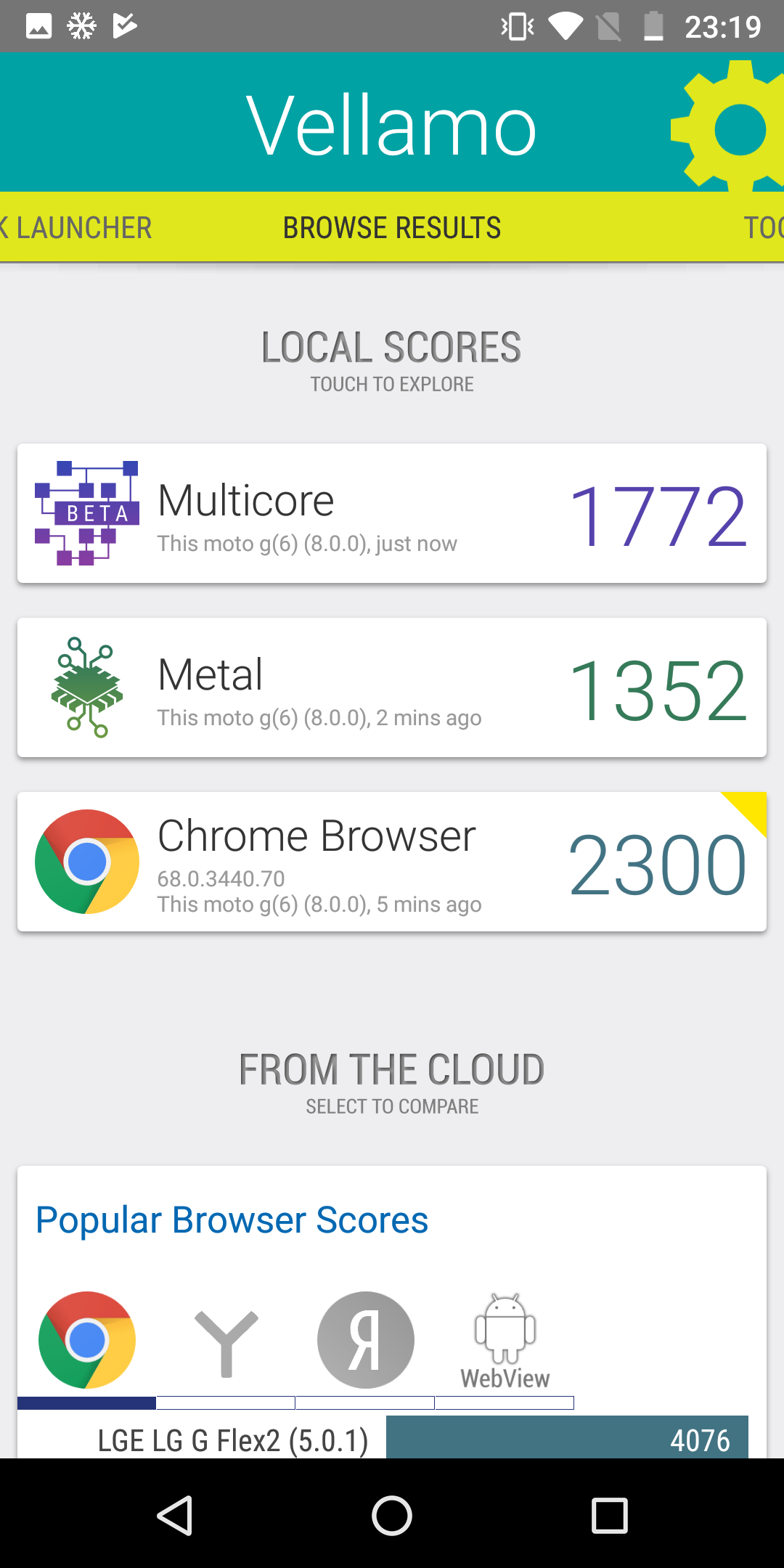
Task: Switch to the Launcher tab
Action: (76, 228)
